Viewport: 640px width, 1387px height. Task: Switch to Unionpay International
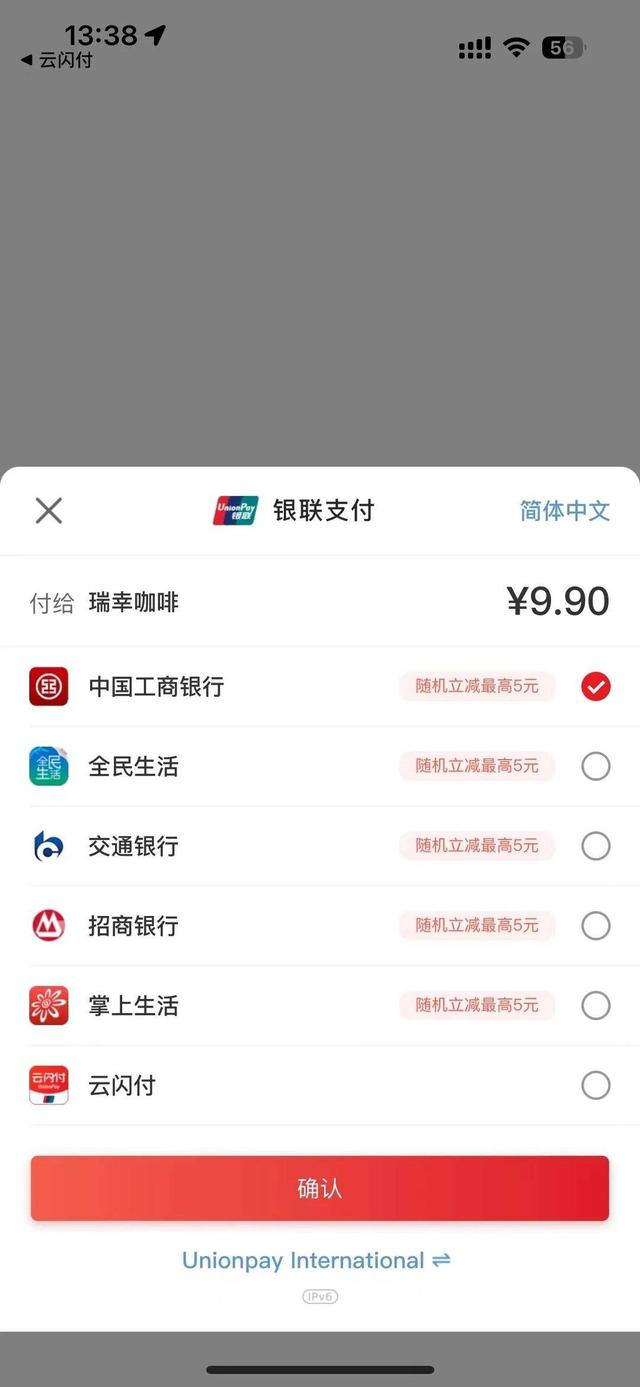click(x=316, y=1261)
